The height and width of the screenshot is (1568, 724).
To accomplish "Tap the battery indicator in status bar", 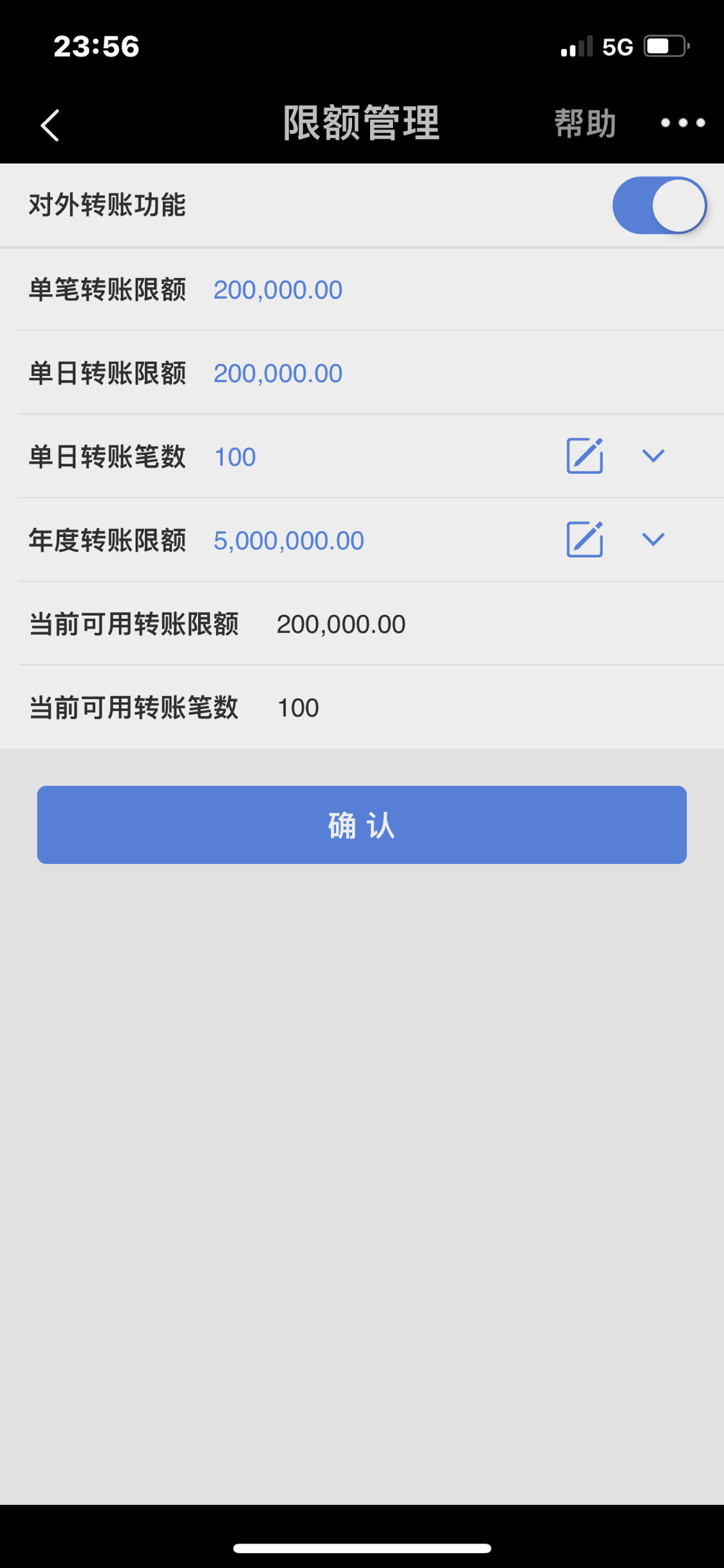I will coord(664,46).
